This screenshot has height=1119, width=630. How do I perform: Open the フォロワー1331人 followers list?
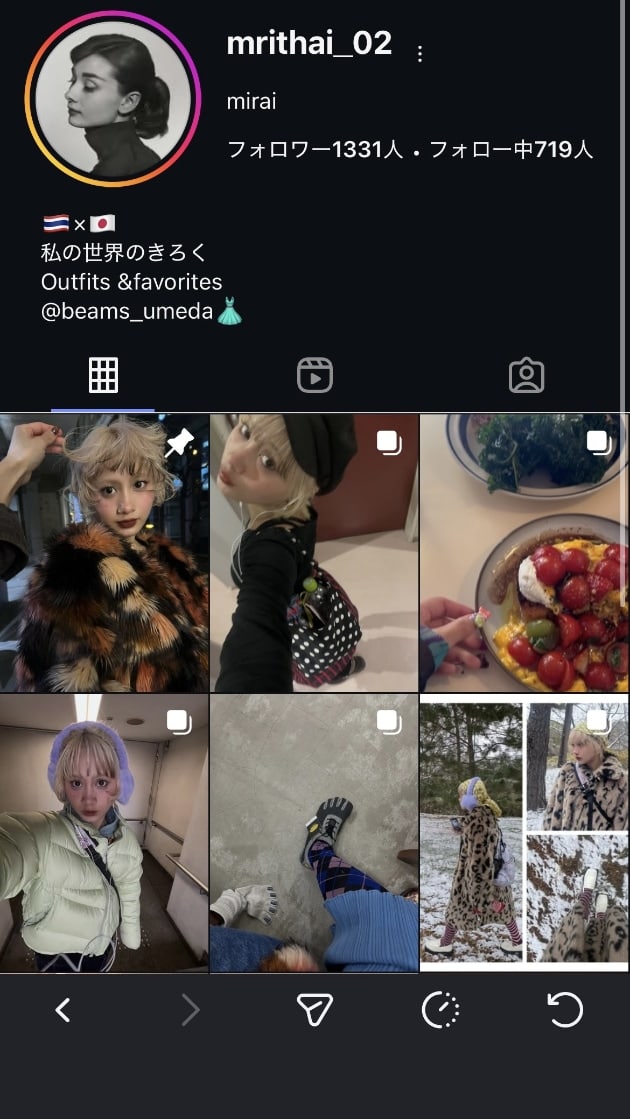pyautogui.click(x=315, y=150)
